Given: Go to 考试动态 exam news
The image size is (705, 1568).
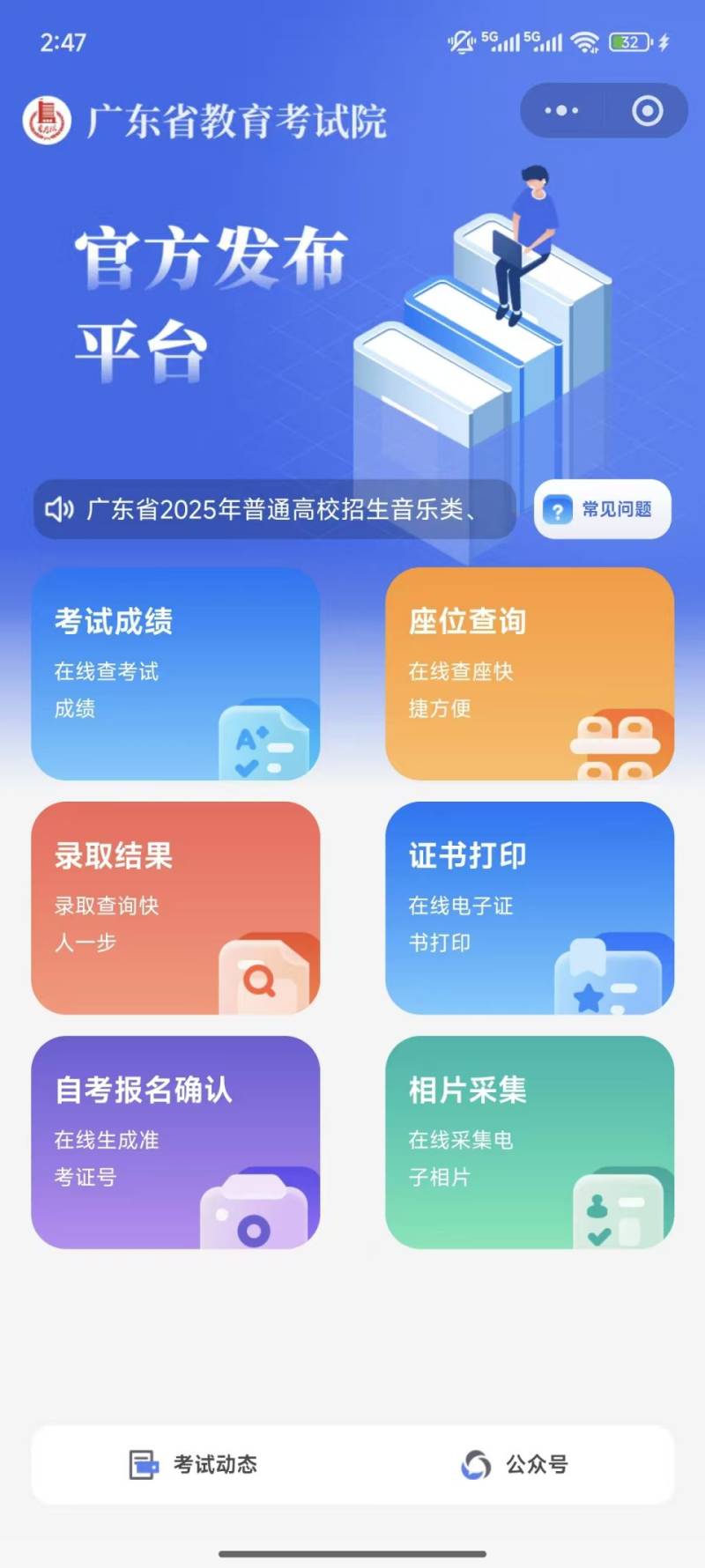Looking at the screenshot, I should (x=194, y=1465).
